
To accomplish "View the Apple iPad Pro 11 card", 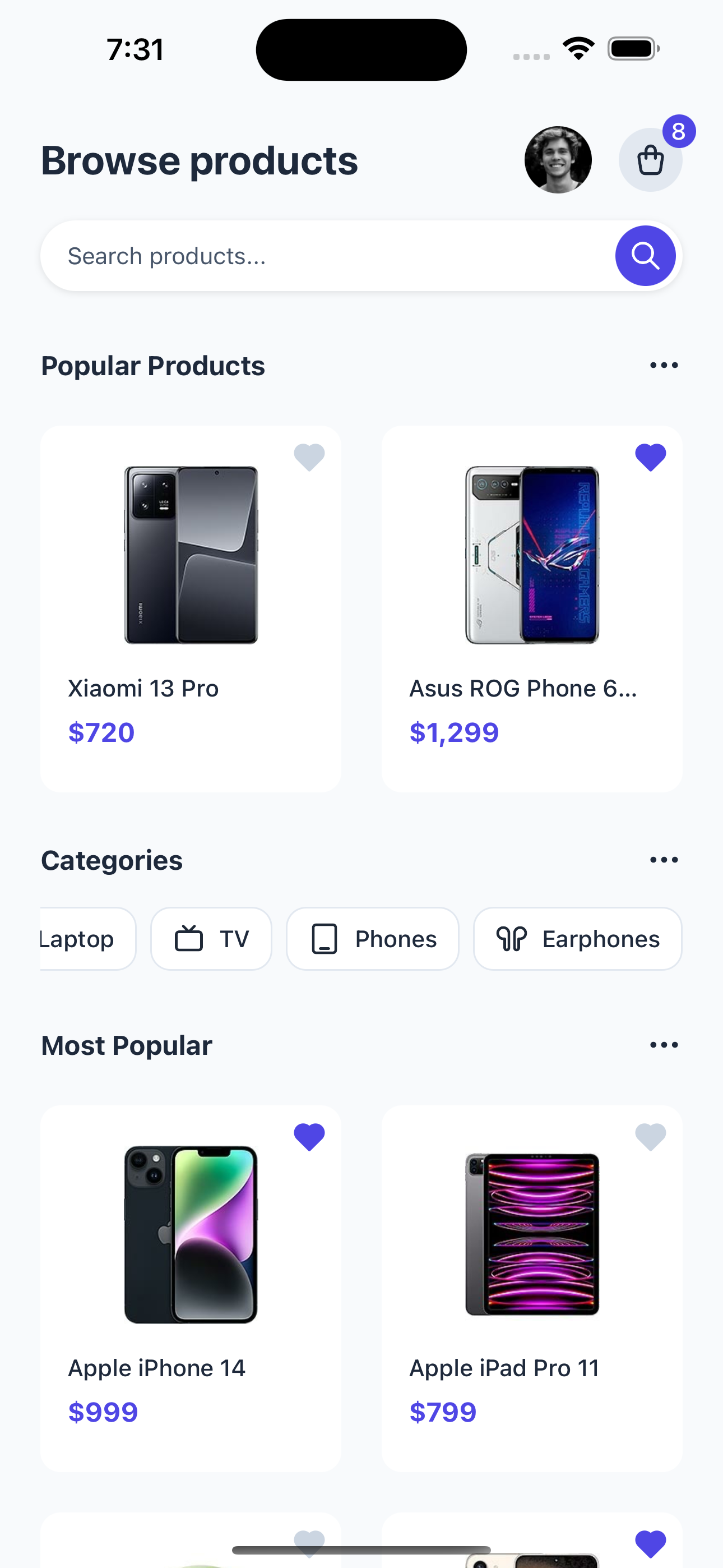I will click(531, 1290).
